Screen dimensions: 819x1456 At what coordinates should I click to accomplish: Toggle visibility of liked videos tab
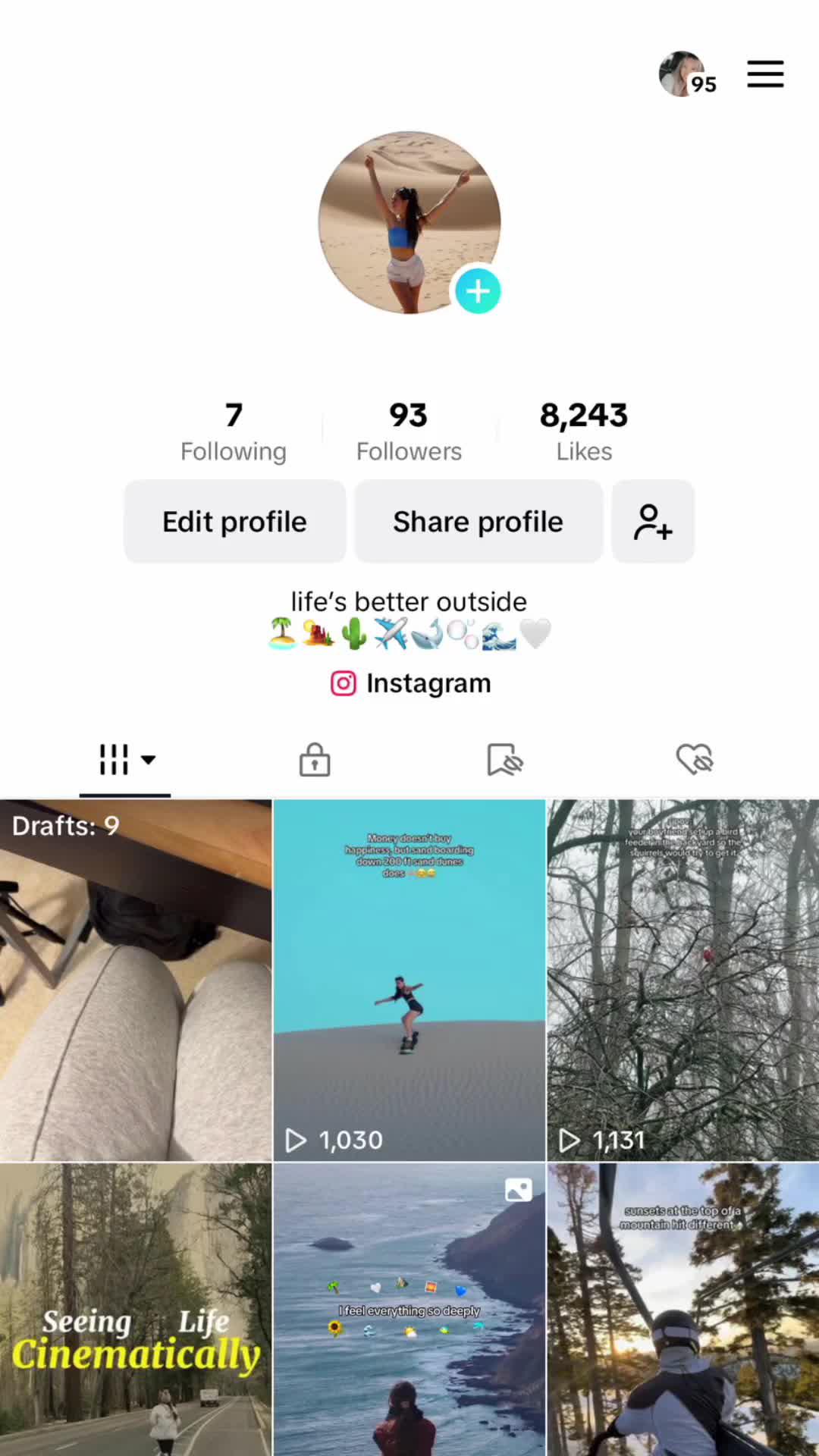coord(693,759)
